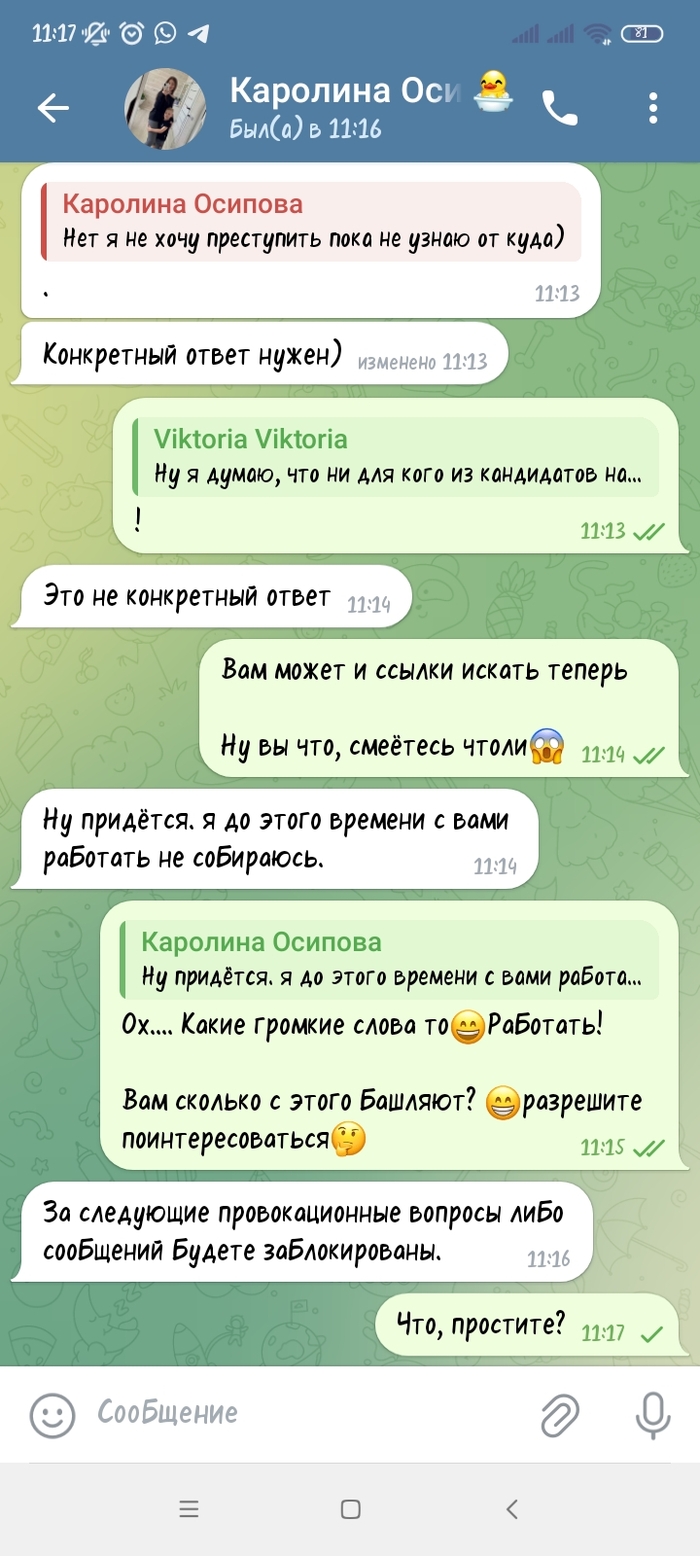This screenshot has height=1556, width=700.
Task: Go back to the chat list
Action: [52, 108]
